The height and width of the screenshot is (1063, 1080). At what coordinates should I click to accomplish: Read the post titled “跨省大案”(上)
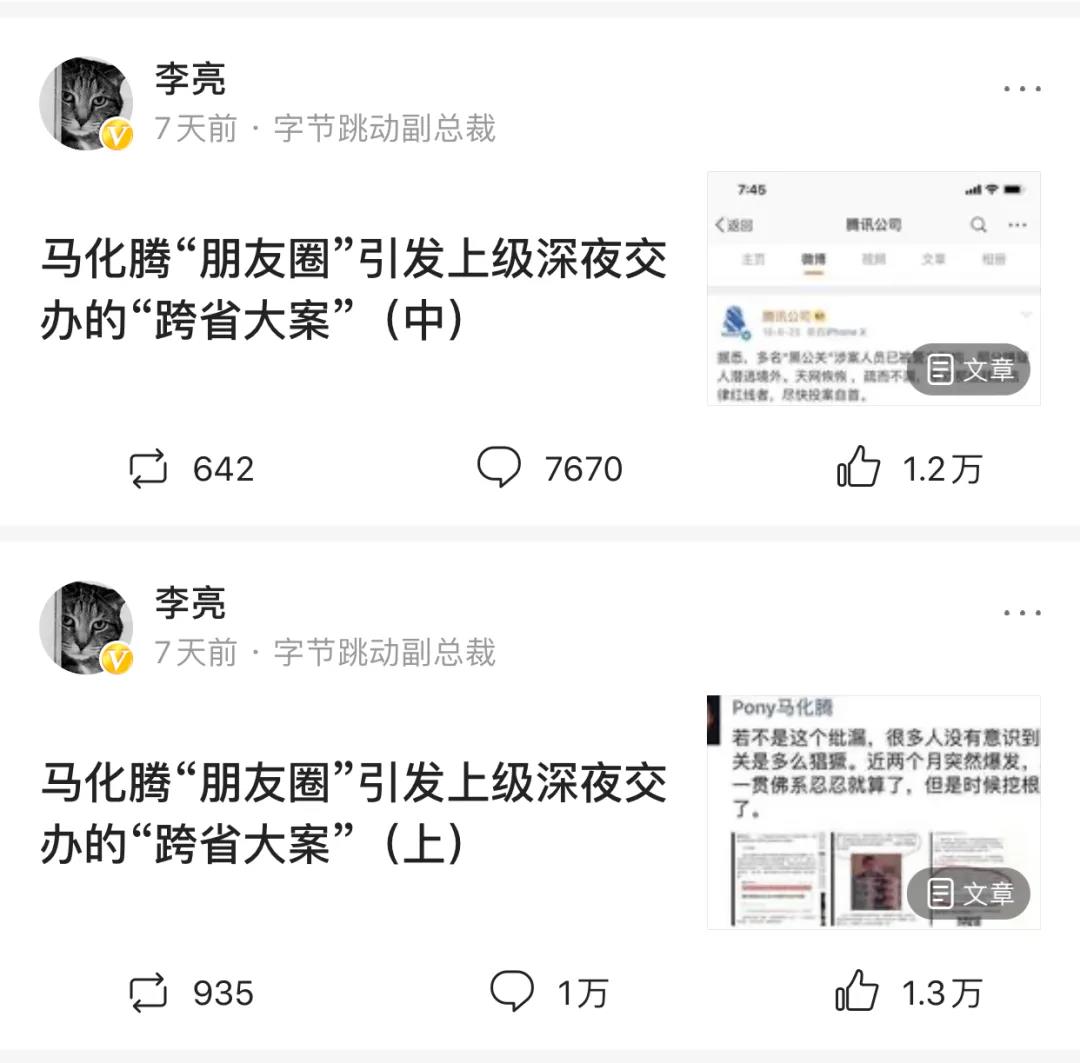(x=352, y=814)
